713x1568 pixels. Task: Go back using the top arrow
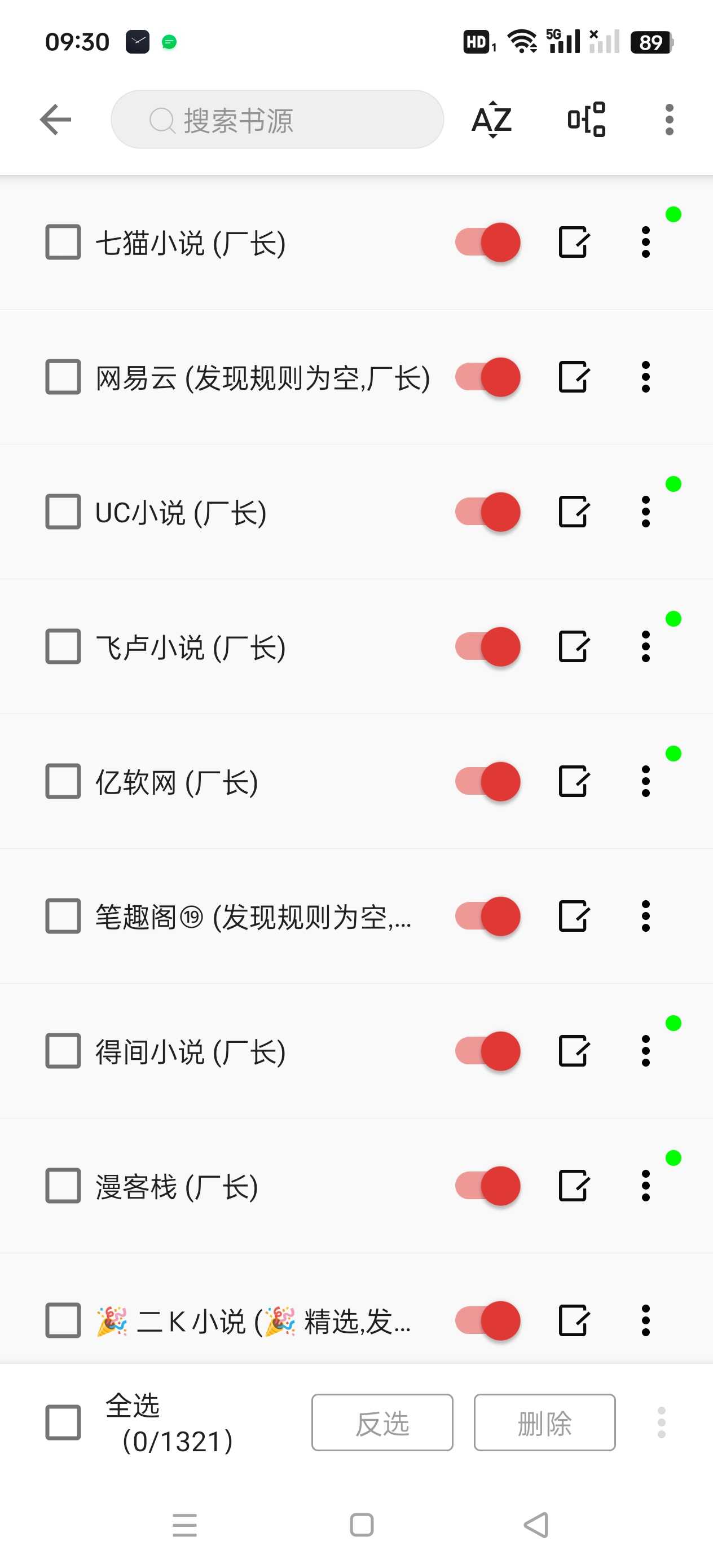coord(55,120)
